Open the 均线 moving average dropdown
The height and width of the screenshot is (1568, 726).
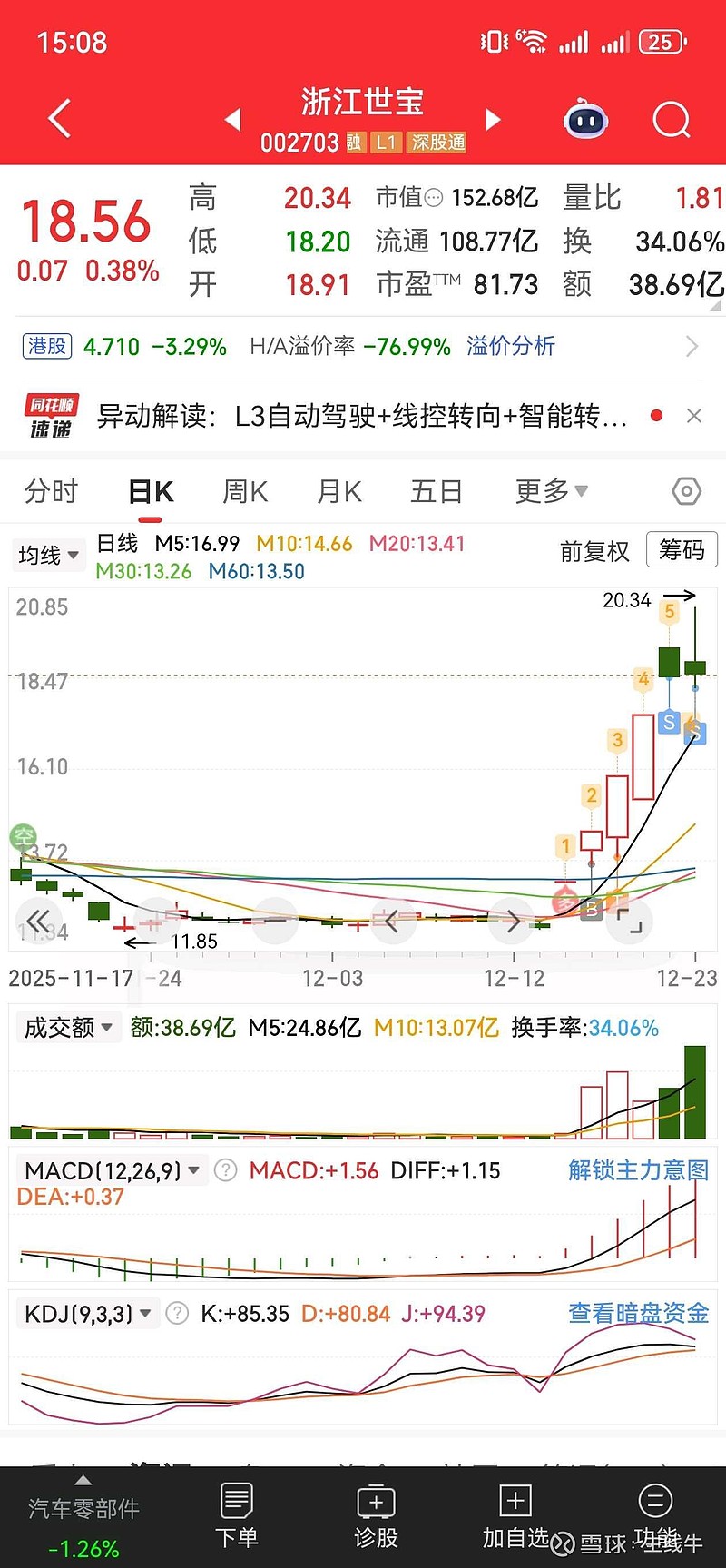47,555
